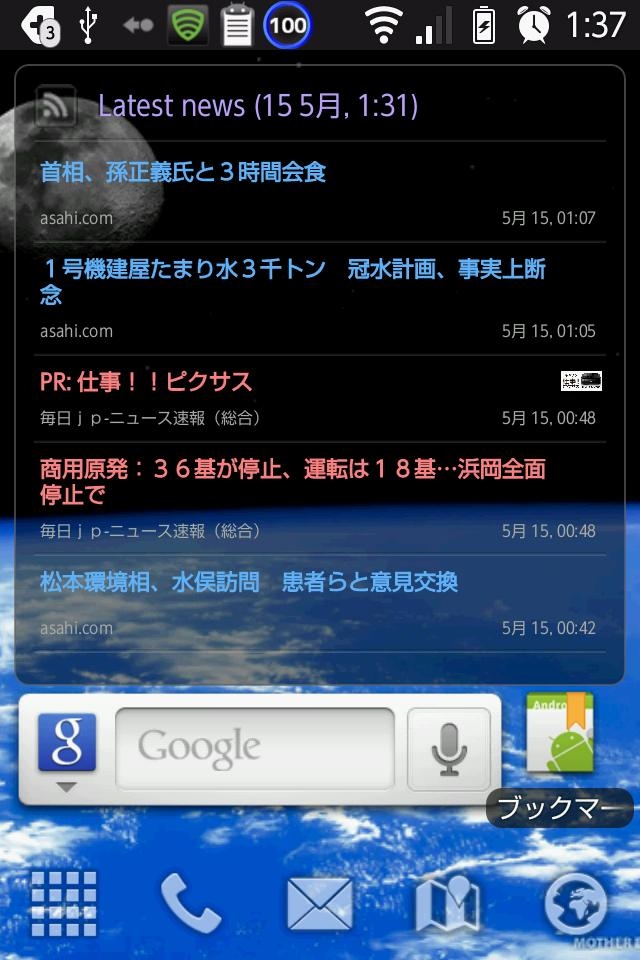Image resolution: width=640 pixels, height=960 pixels.
Task: Tap the Google search box
Action: click(255, 748)
